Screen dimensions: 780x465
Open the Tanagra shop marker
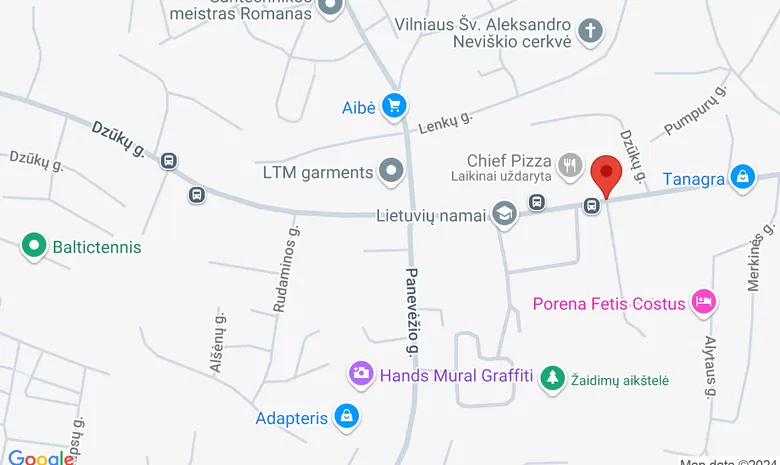point(742,178)
